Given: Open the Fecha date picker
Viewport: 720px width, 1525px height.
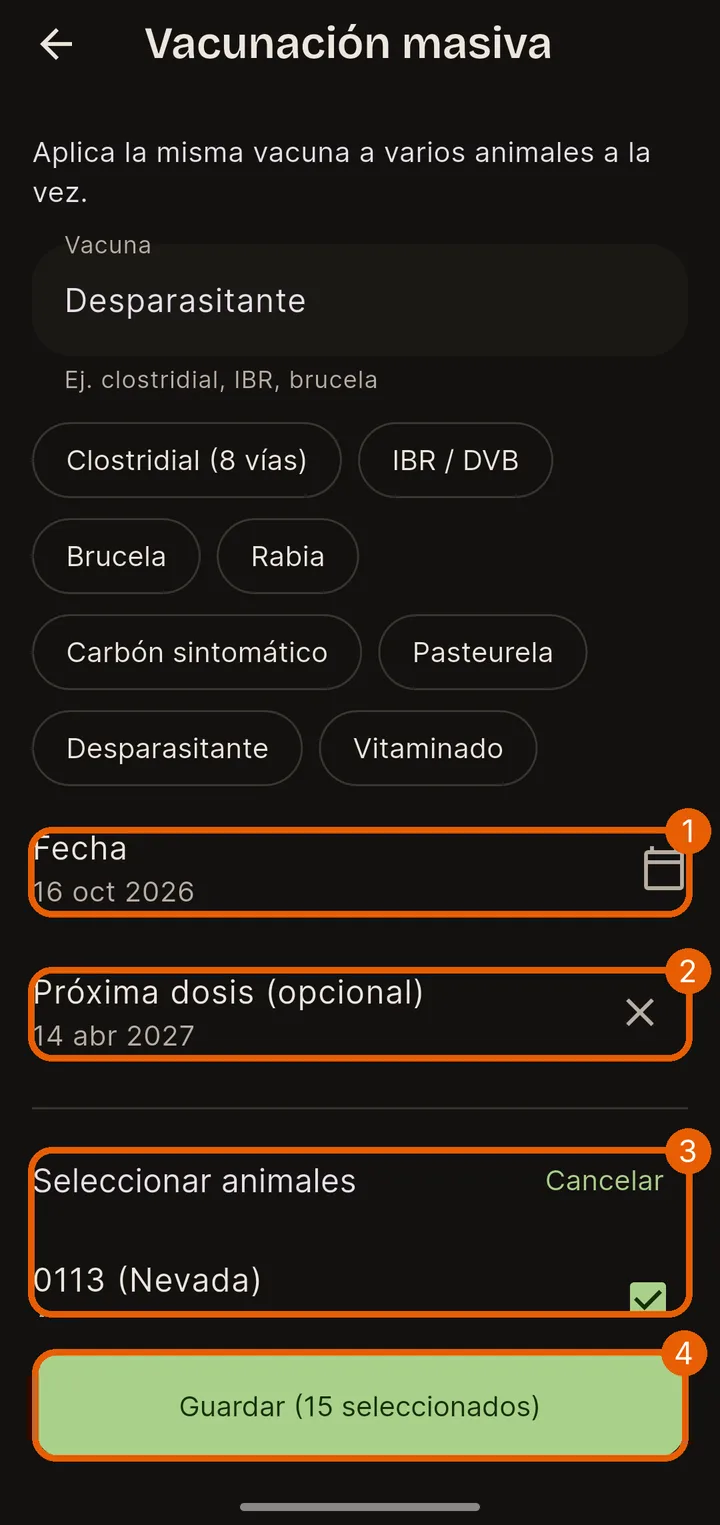Looking at the screenshot, I should tap(360, 870).
